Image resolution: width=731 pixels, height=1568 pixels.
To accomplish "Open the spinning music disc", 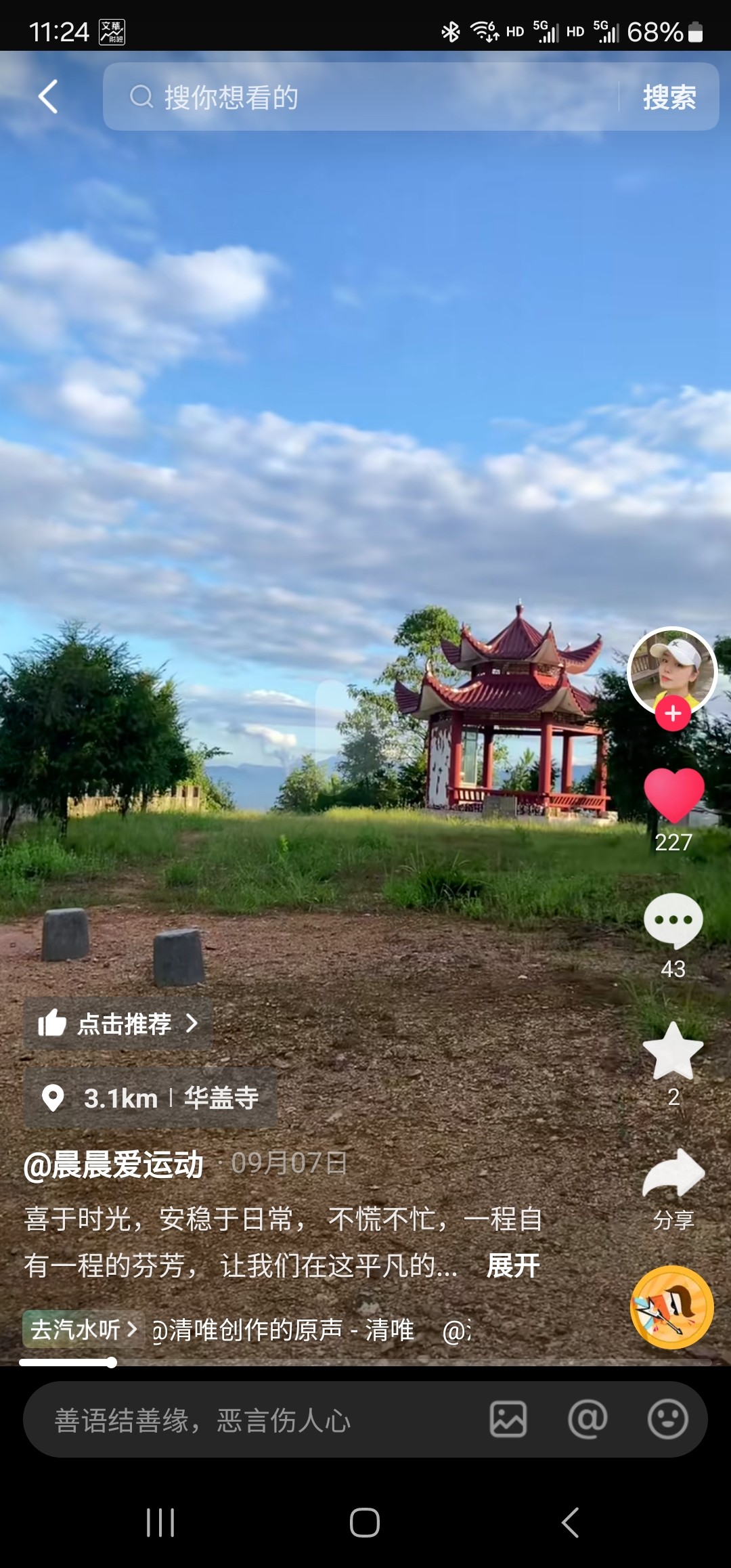I will 671,1307.
